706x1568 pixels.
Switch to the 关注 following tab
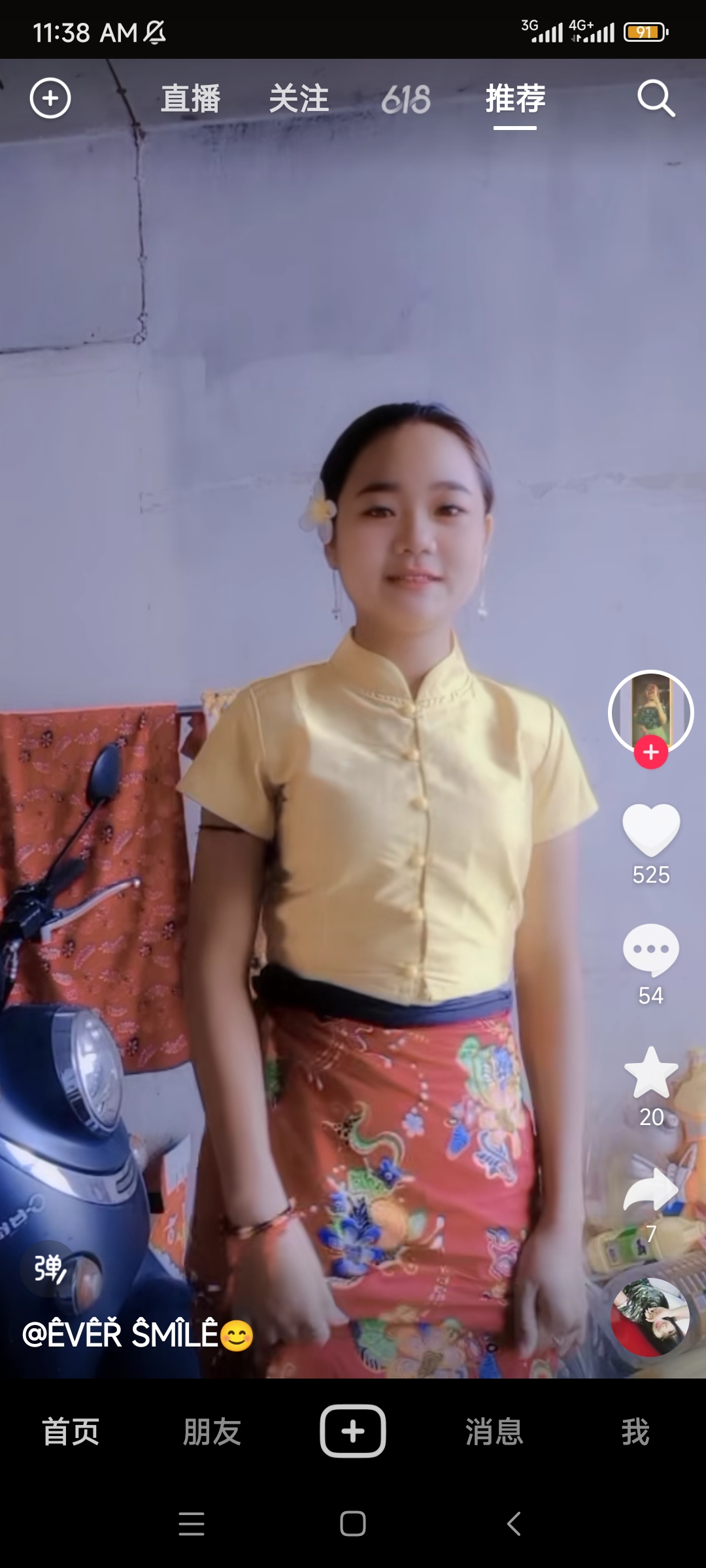(299, 99)
